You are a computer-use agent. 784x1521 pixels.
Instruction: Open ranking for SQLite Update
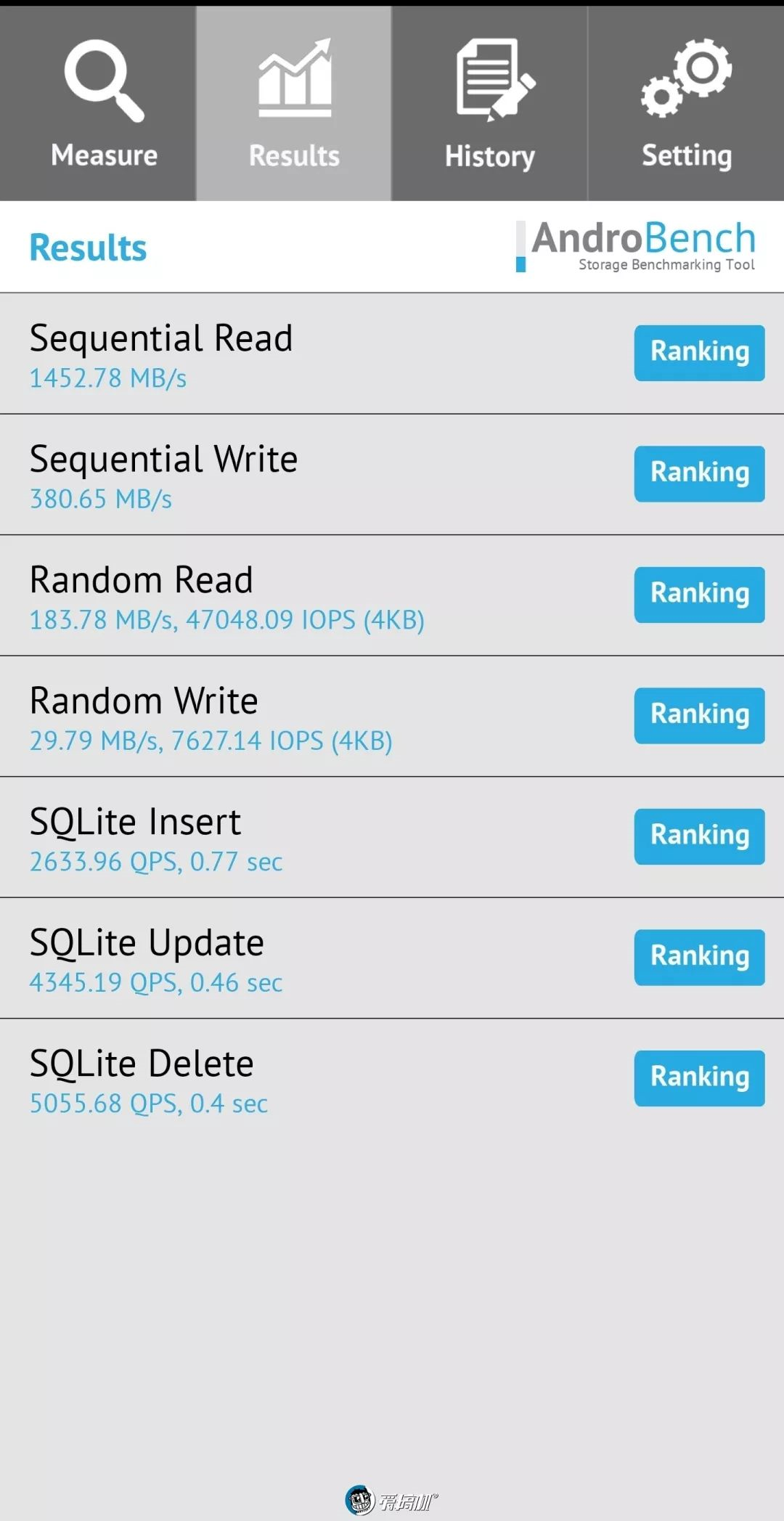point(699,957)
